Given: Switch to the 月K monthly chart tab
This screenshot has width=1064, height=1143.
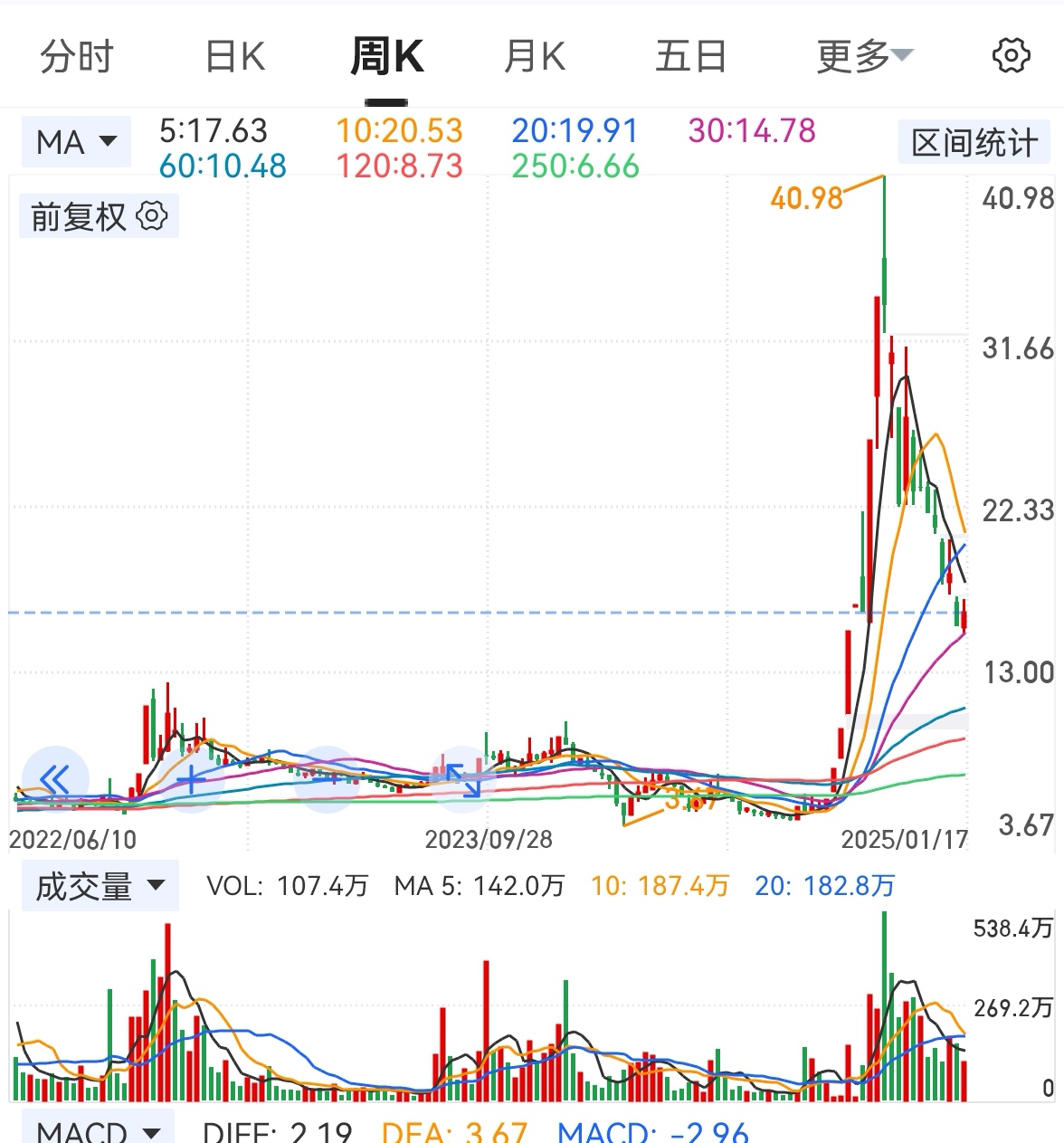Looking at the screenshot, I should [x=534, y=56].
